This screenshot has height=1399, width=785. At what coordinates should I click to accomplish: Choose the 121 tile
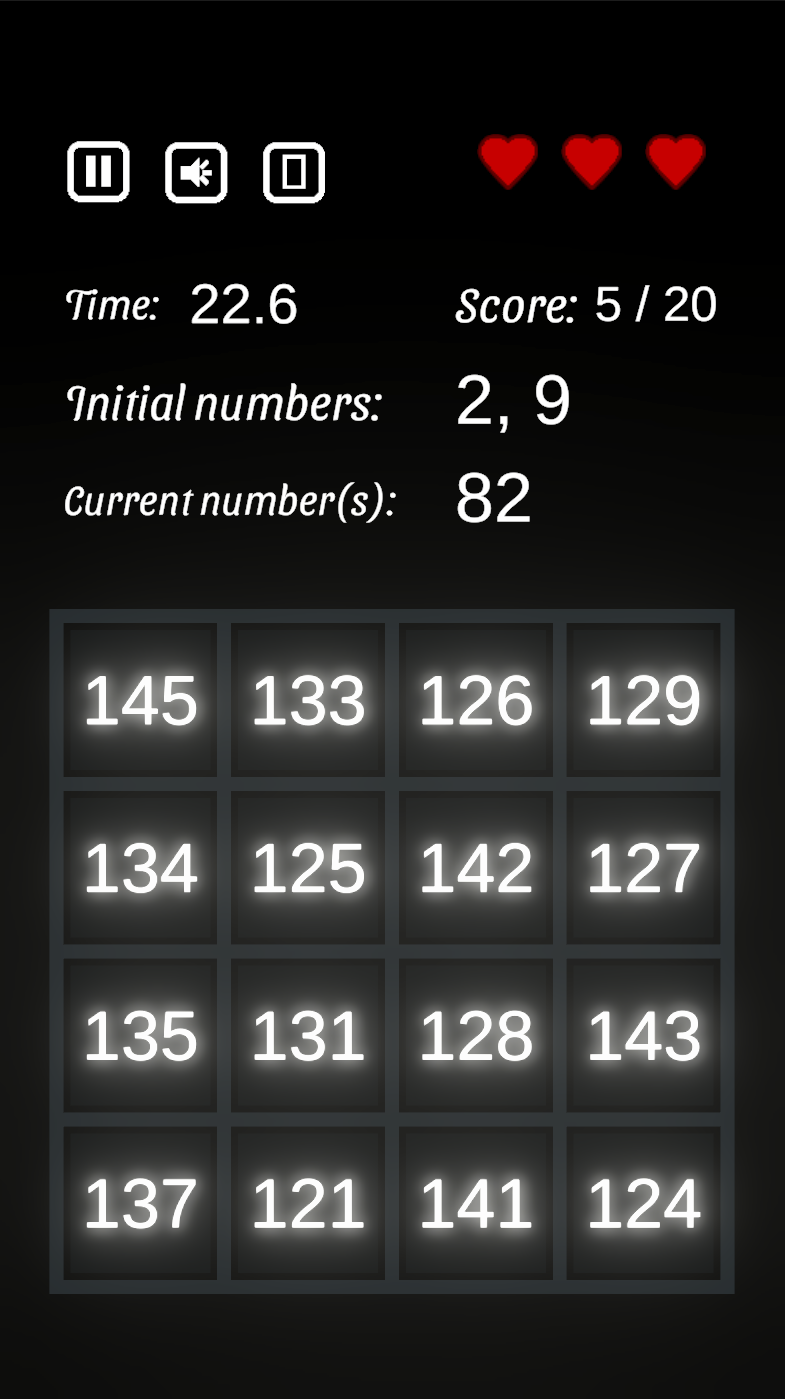308,1204
